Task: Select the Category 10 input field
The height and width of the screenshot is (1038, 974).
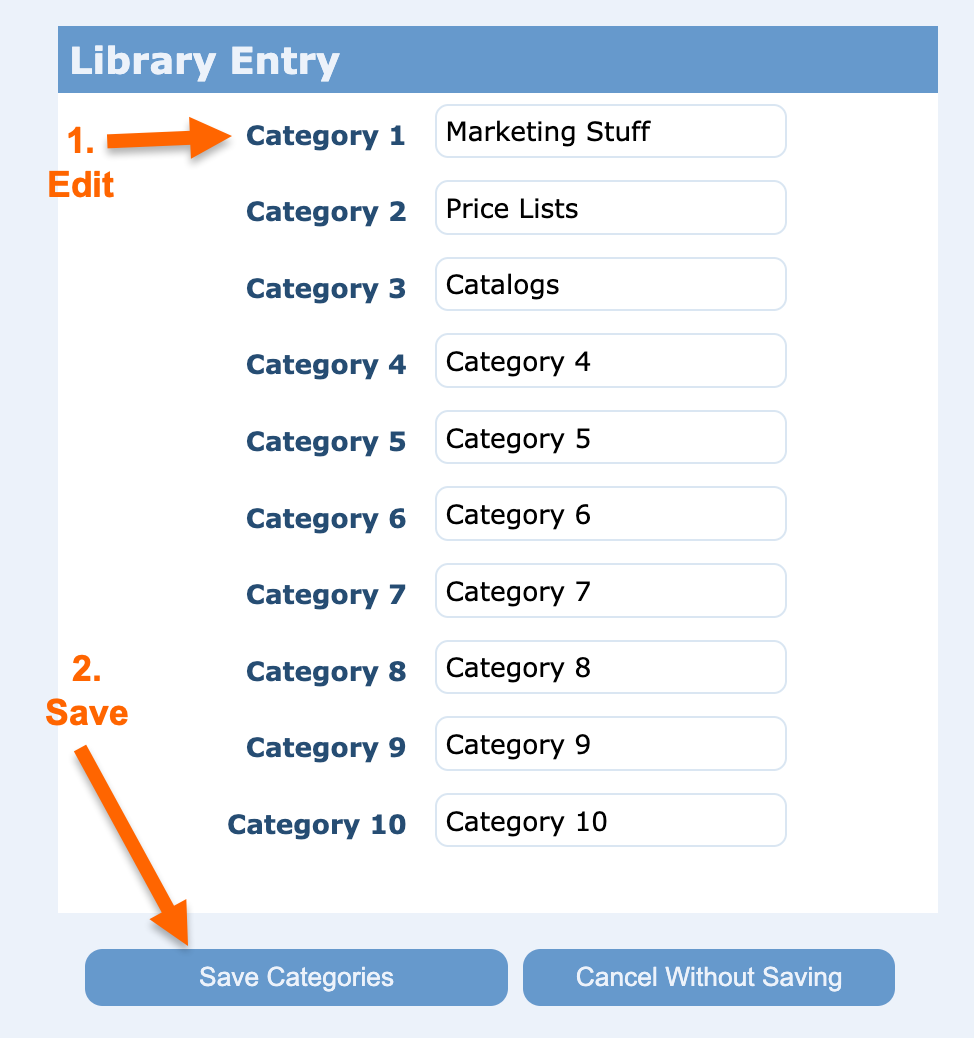Action: point(610,821)
